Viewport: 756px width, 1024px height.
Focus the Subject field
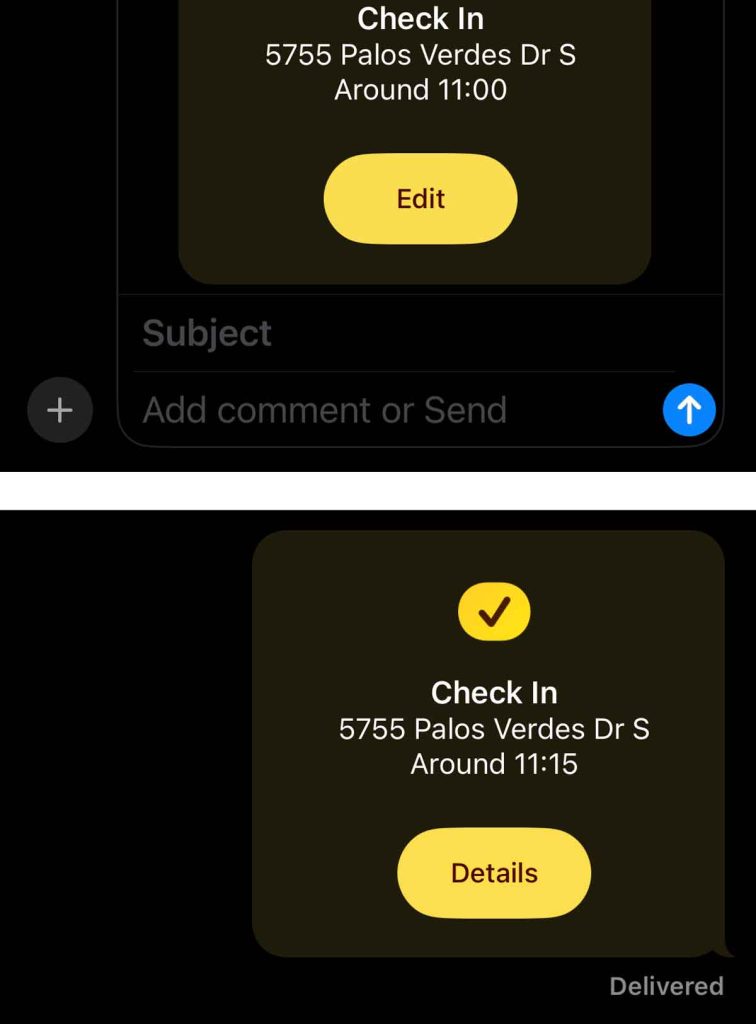[x=400, y=334]
